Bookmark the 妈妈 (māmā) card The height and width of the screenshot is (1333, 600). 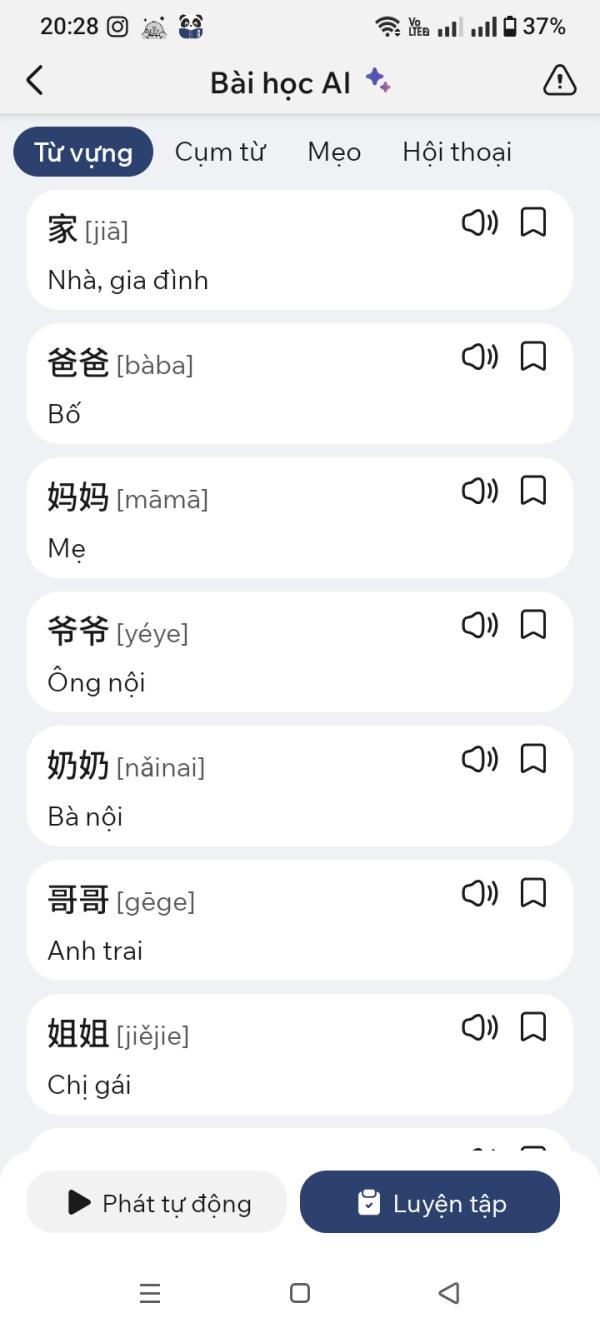(534, 491)
